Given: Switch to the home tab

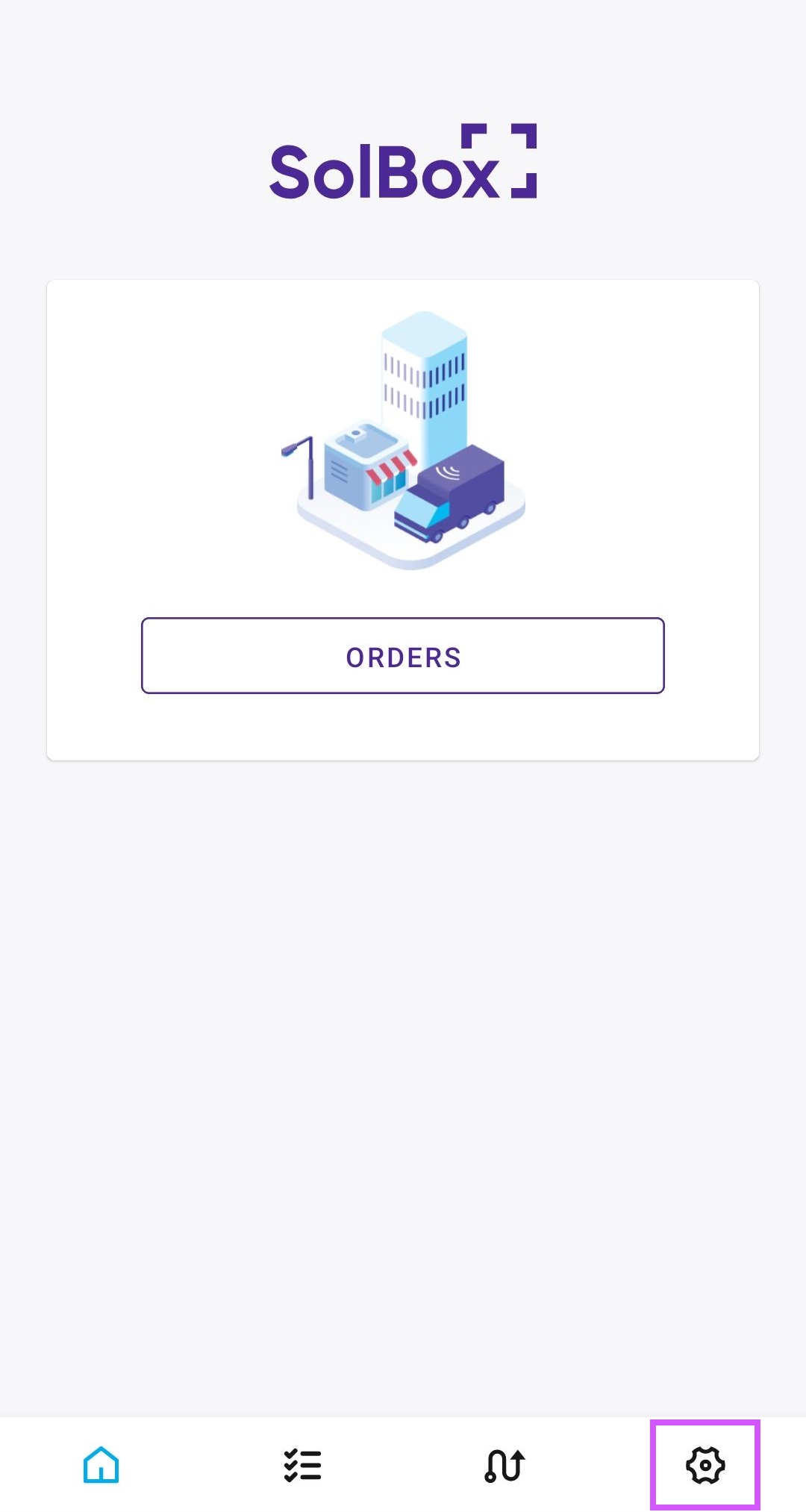Looking at the screenshot, I should click(101, 1465).
